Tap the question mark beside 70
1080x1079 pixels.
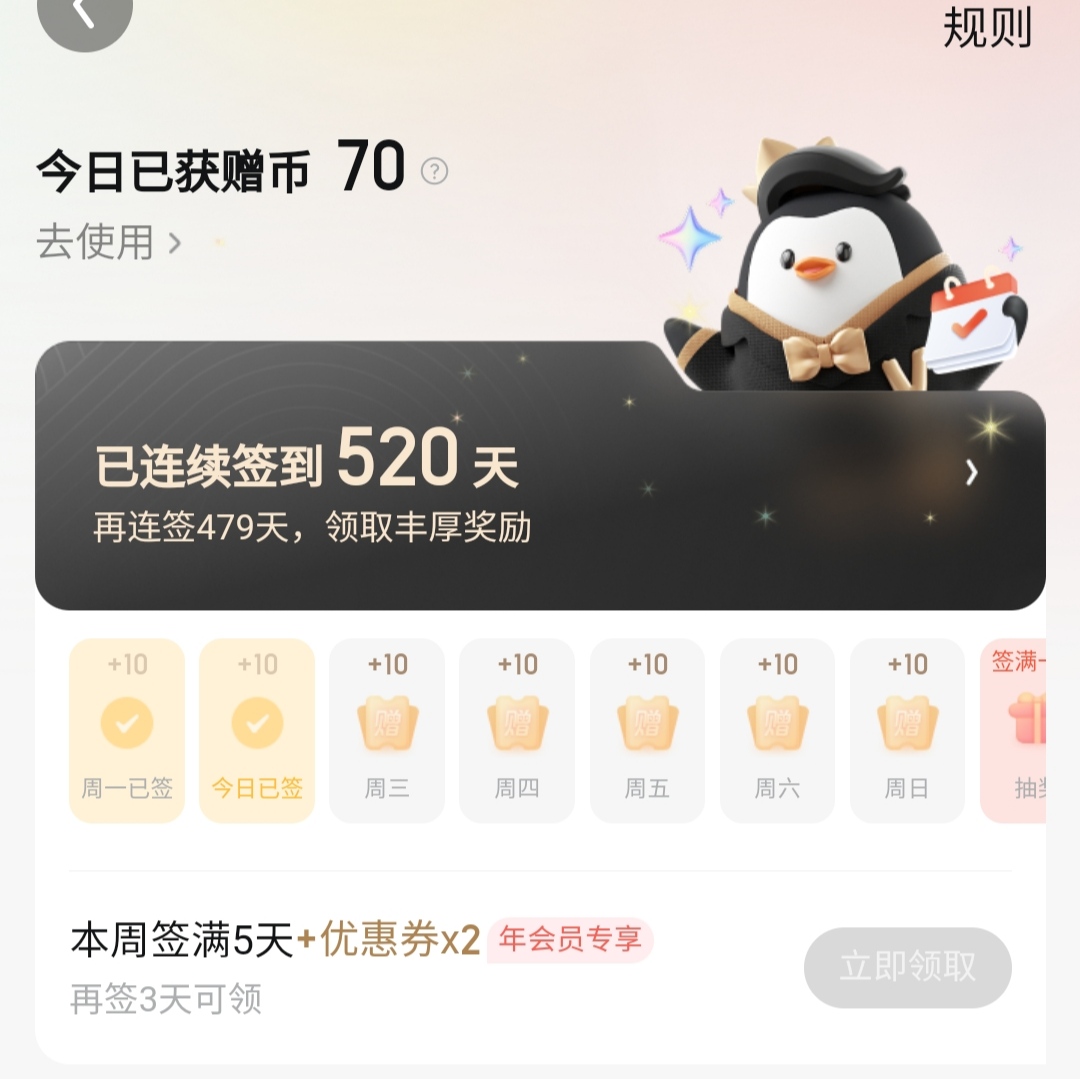pos(434,171)
